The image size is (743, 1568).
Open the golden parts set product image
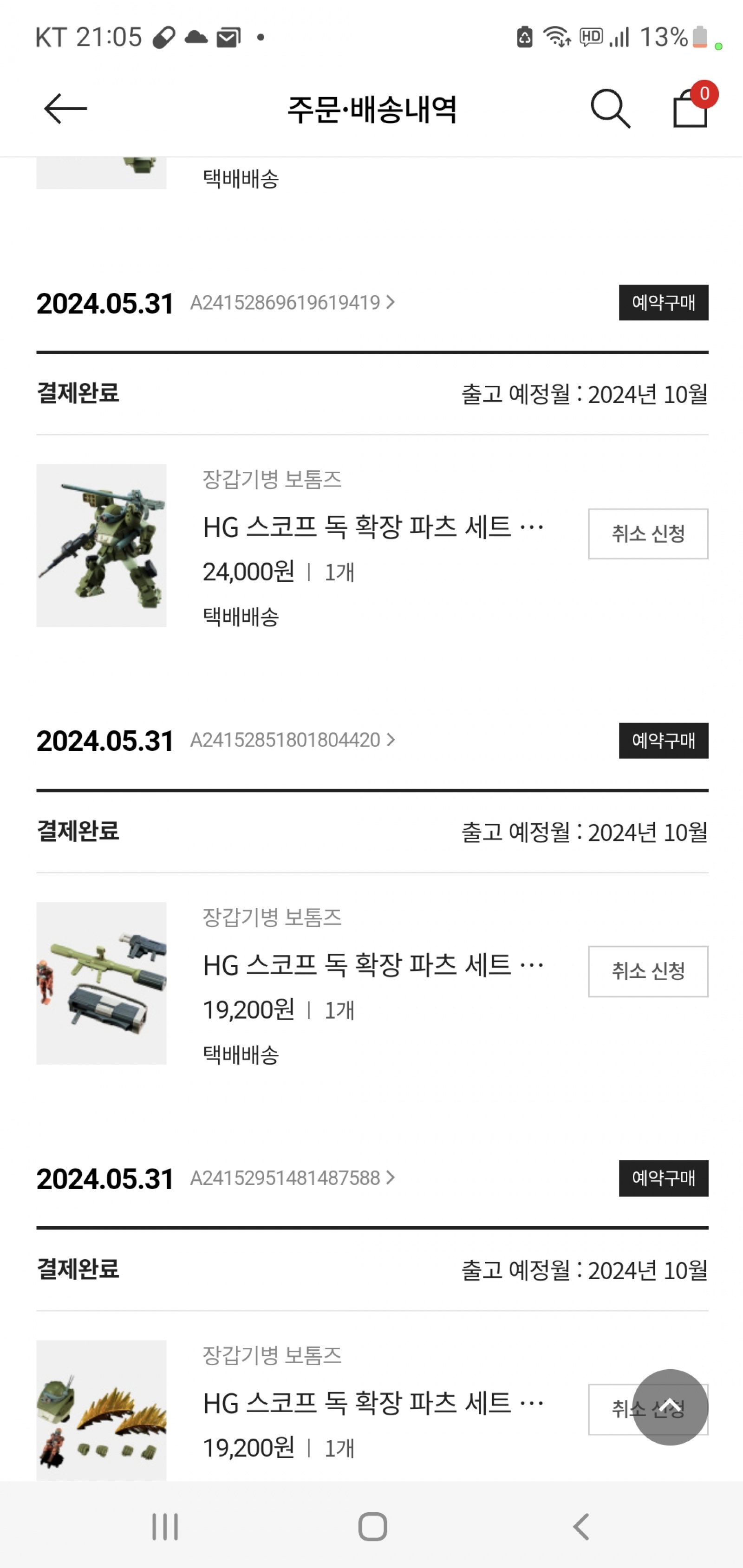101,1409
